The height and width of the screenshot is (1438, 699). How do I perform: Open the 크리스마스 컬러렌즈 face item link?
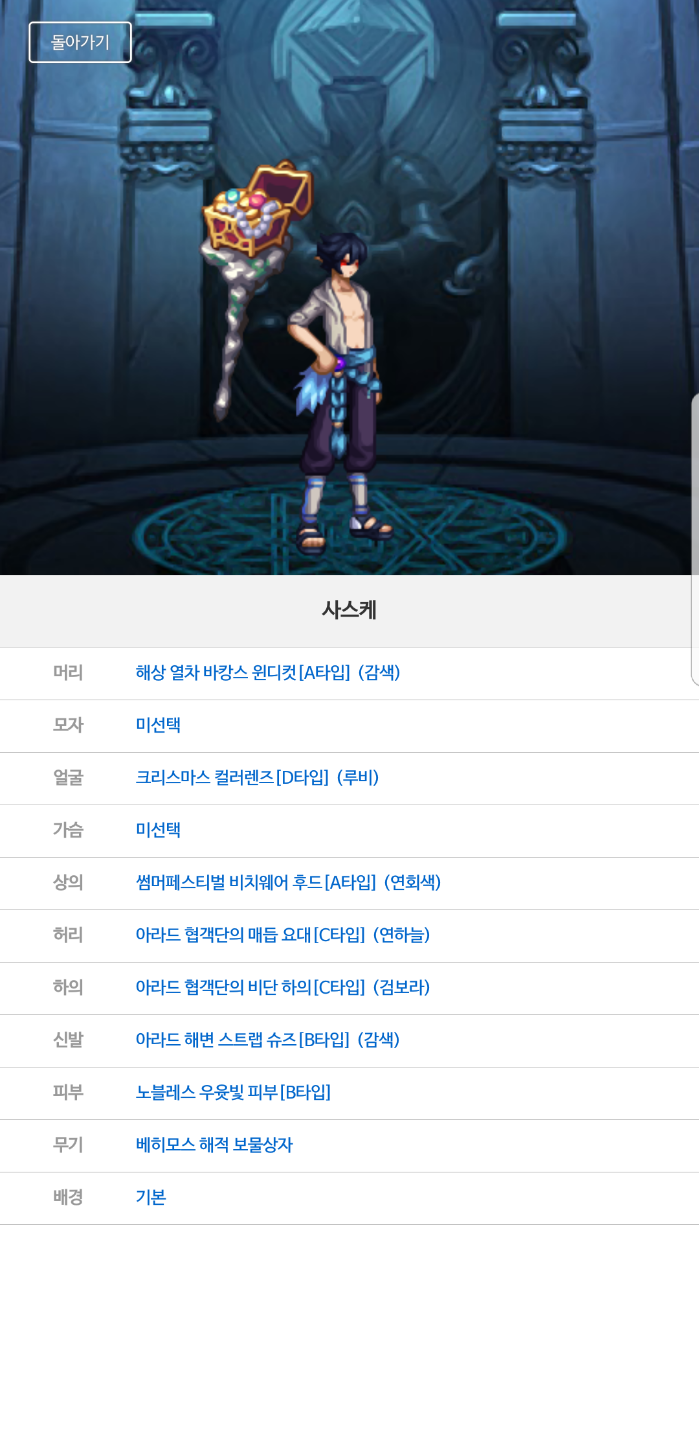point(257,778)
